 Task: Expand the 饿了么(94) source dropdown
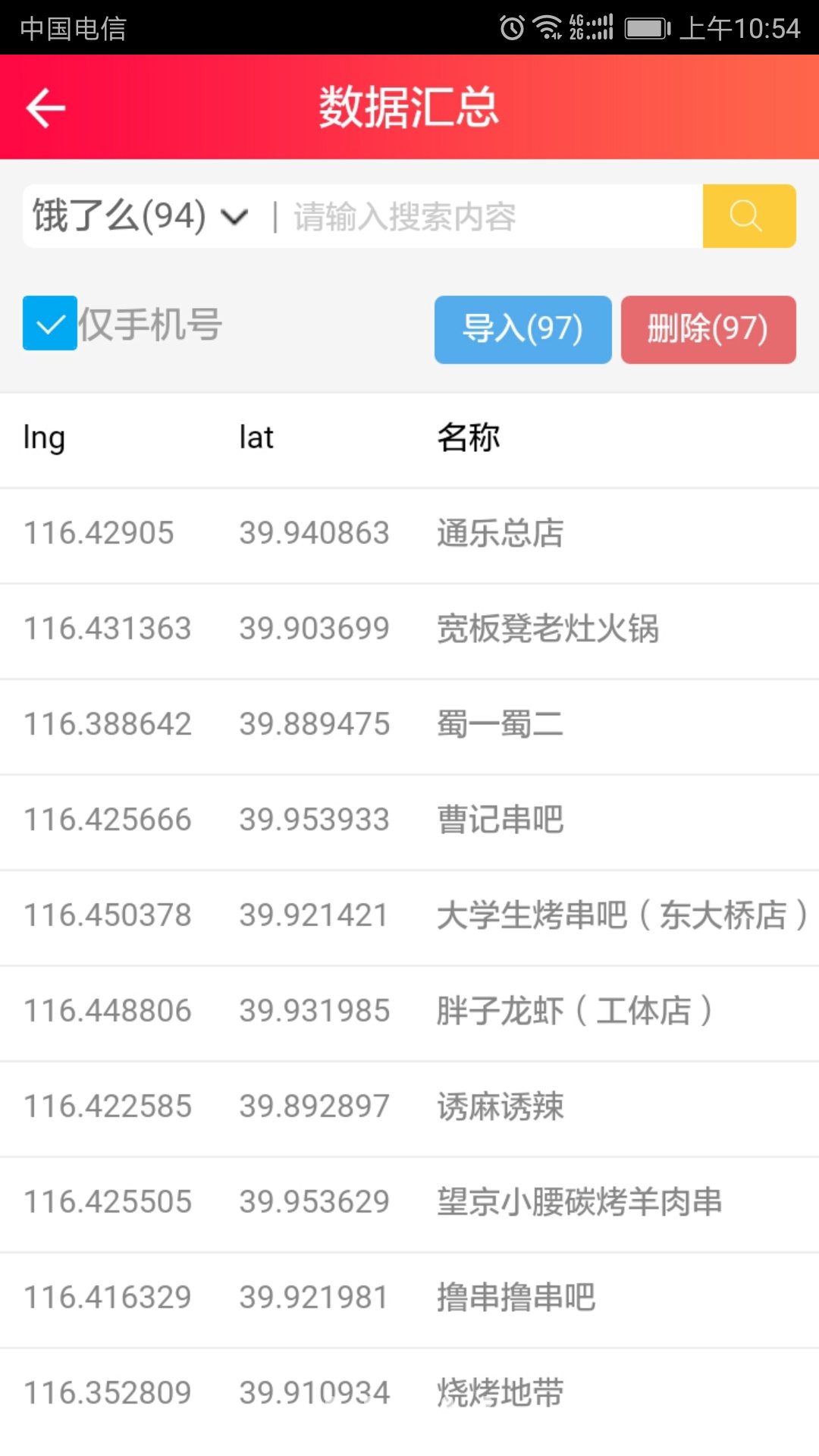140,217
